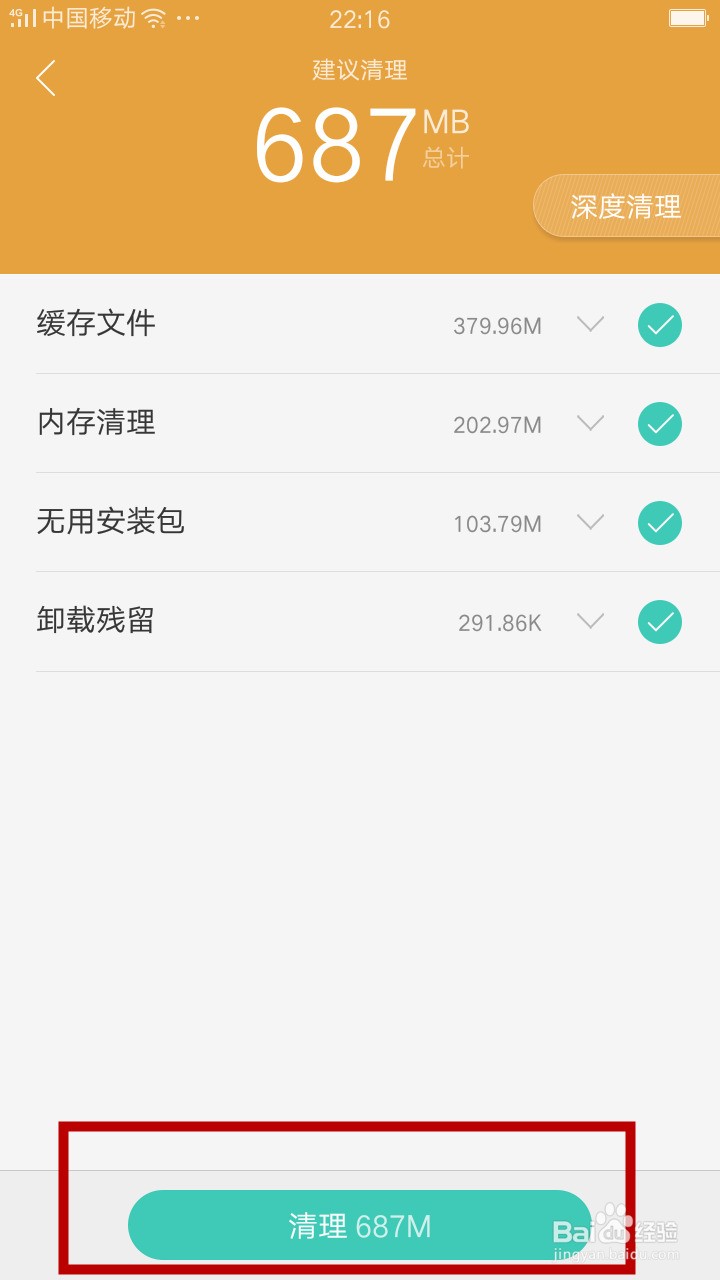Deselect the 缓存文件 cleanup item
720x1280 pixels.
tap(659, 325)
